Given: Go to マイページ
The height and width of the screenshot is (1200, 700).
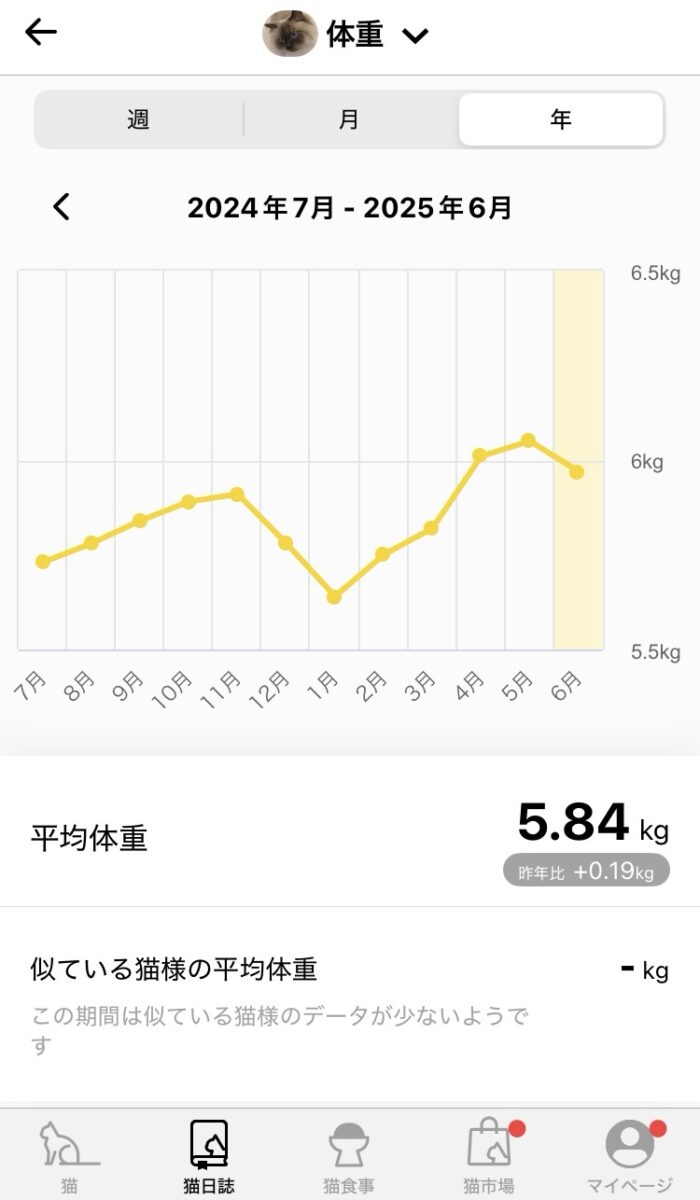Looking at the screenshot, I should 629,1157.
